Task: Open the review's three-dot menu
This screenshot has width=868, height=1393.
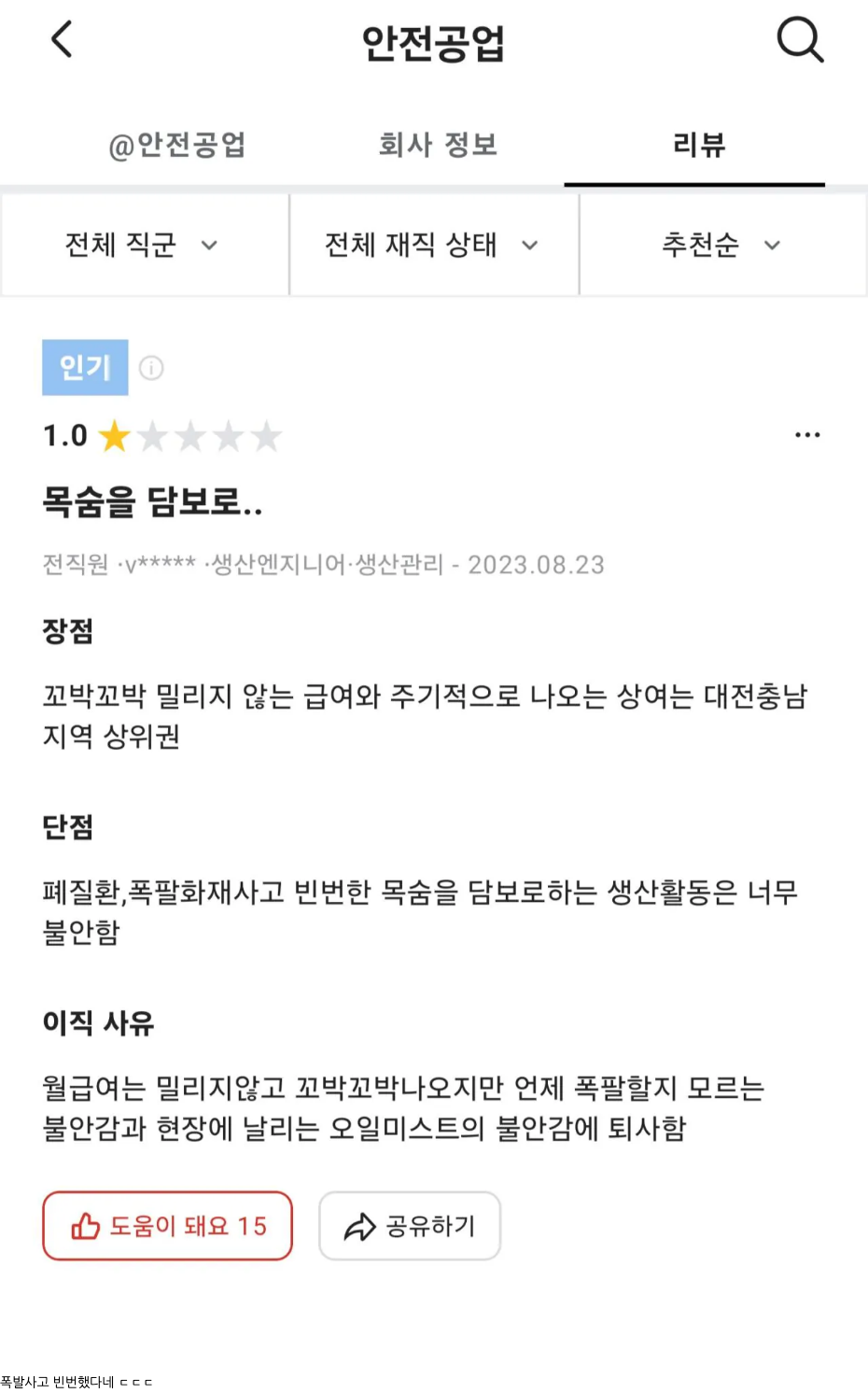Action: coord(807,435)
